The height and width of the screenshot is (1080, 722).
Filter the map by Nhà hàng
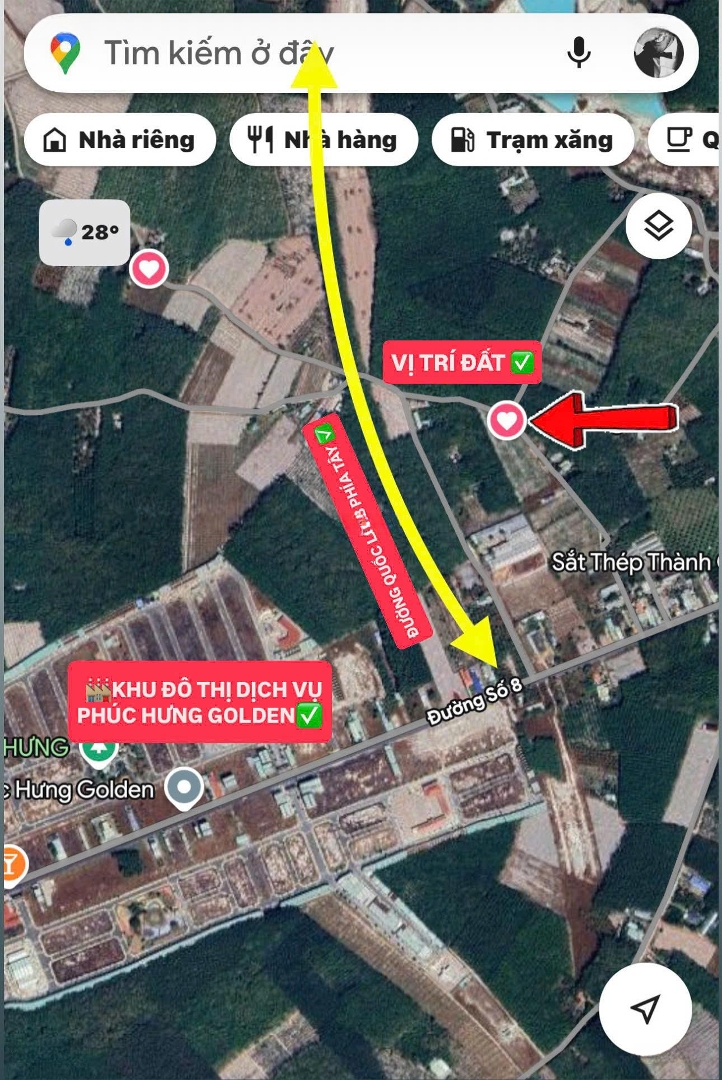point(323,140)
